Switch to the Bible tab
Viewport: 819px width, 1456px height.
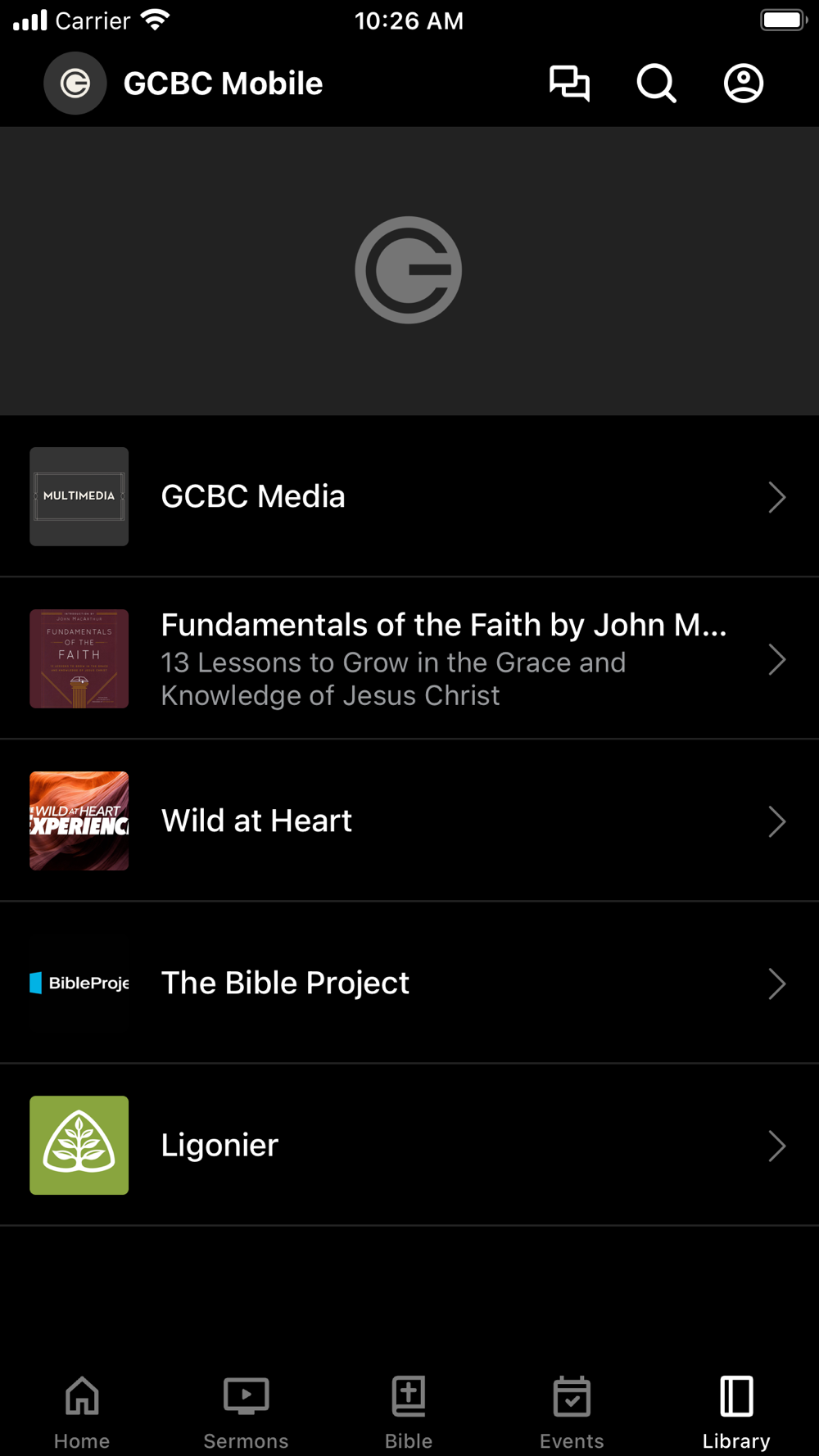409,1412
